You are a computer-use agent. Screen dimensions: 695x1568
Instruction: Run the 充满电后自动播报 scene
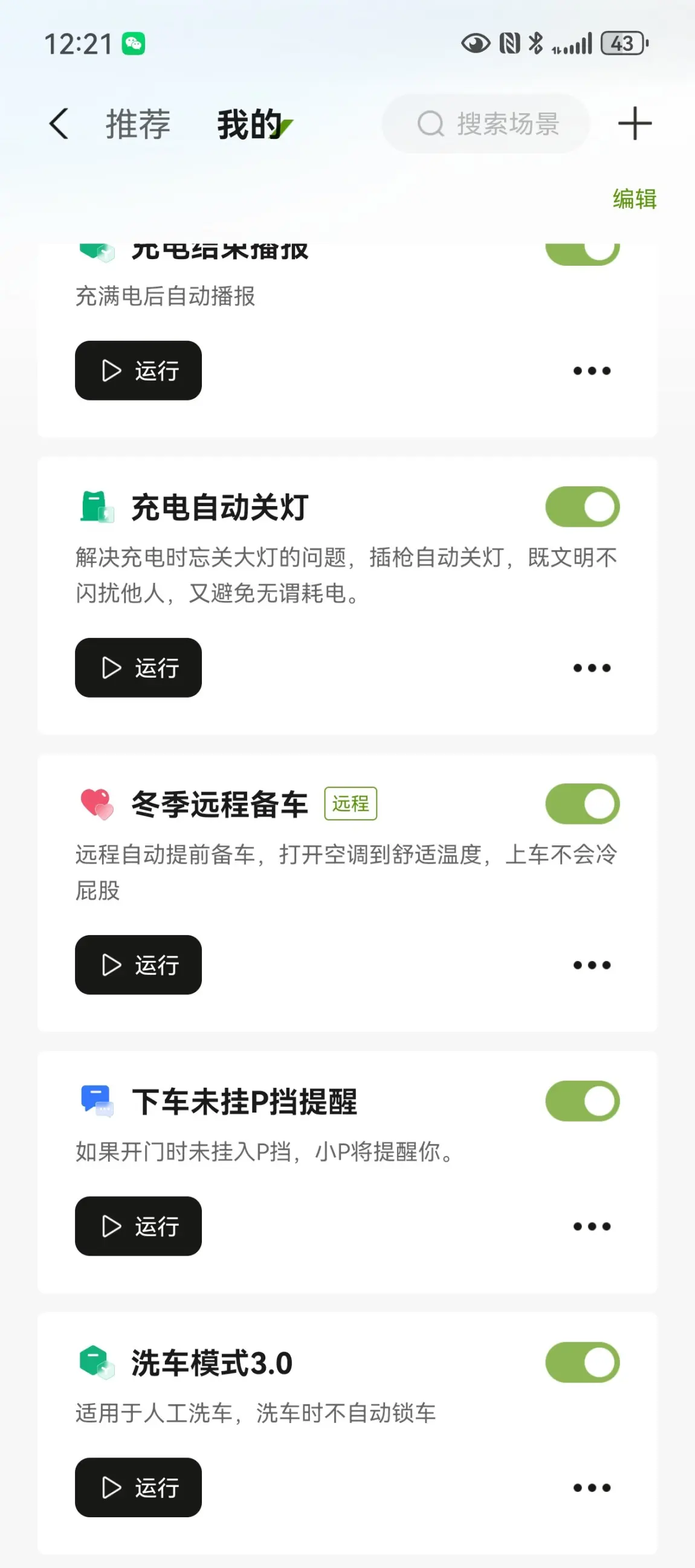[x=138, y=370]
